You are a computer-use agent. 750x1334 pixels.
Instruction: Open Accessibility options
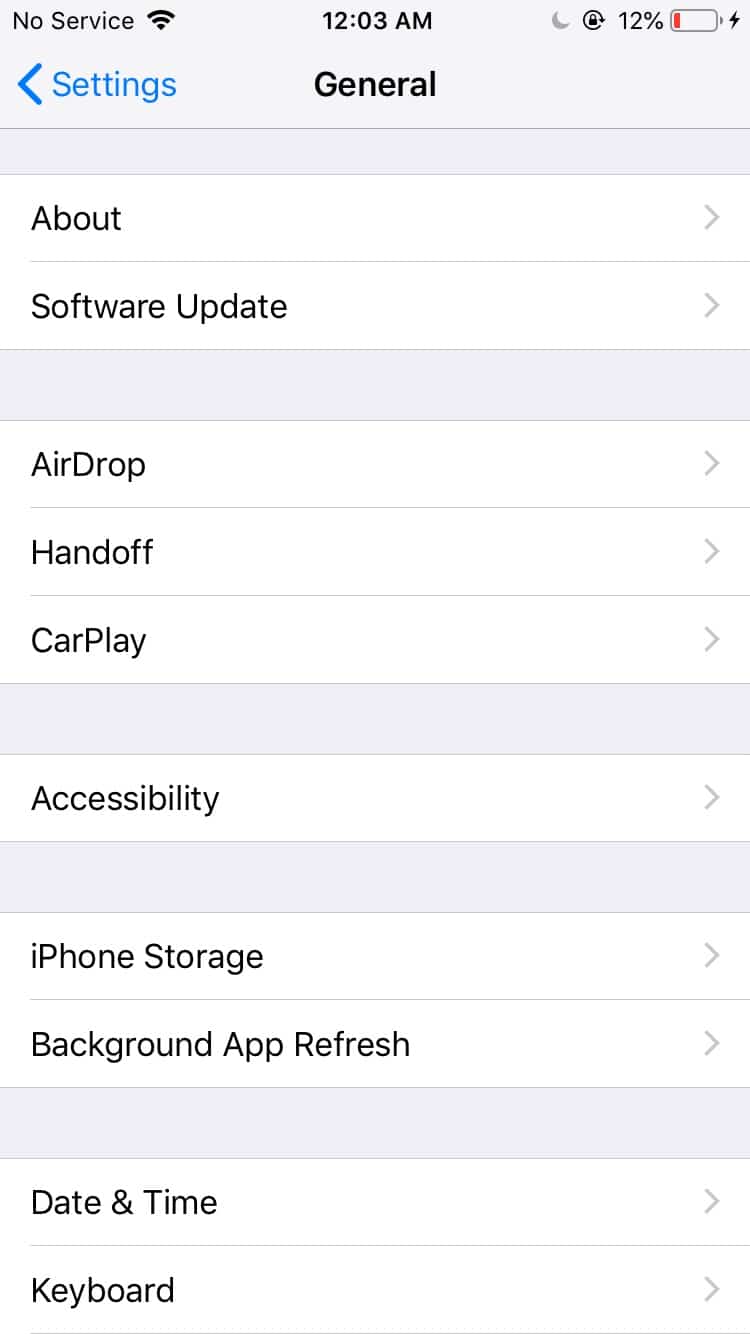coord(375,798)
